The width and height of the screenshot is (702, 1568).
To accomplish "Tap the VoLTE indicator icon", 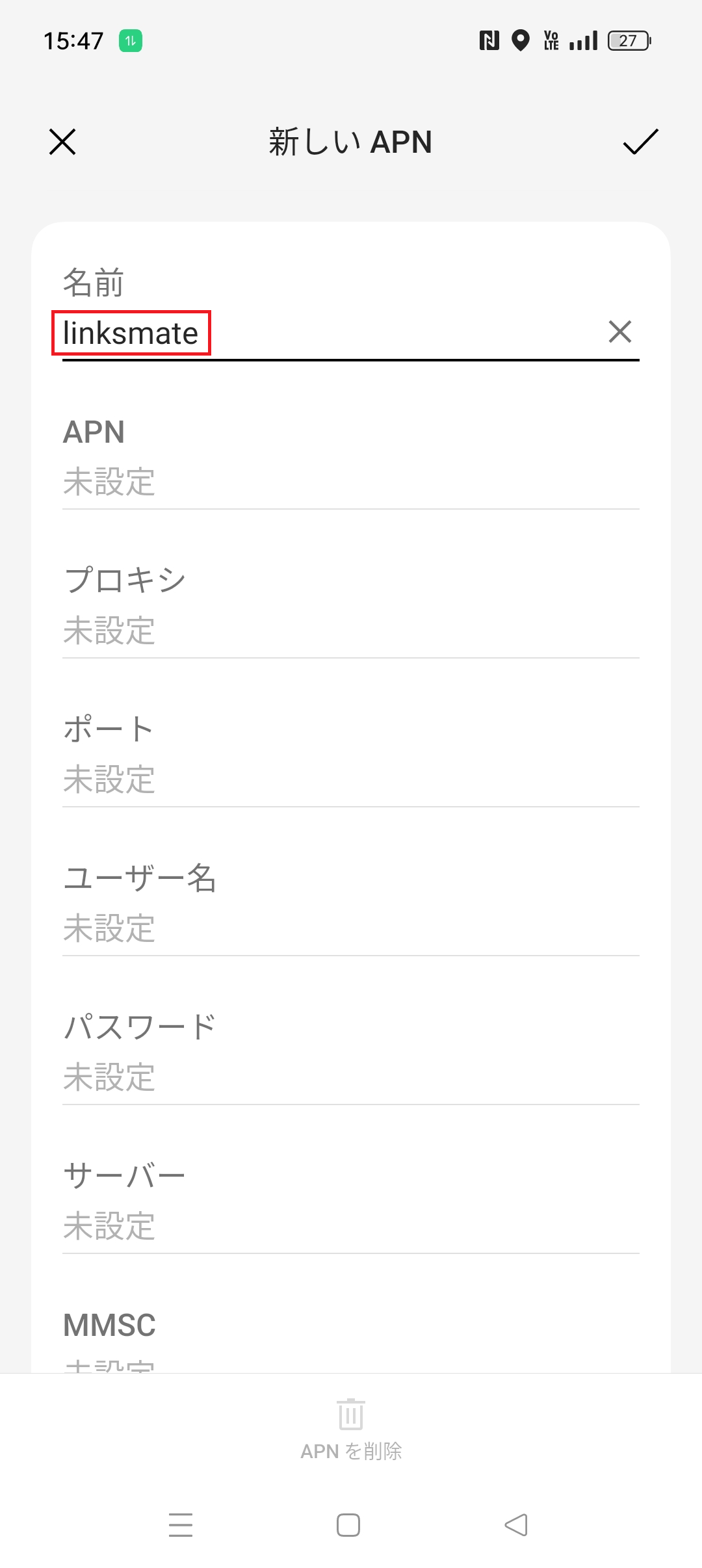I will pos(551,40).
